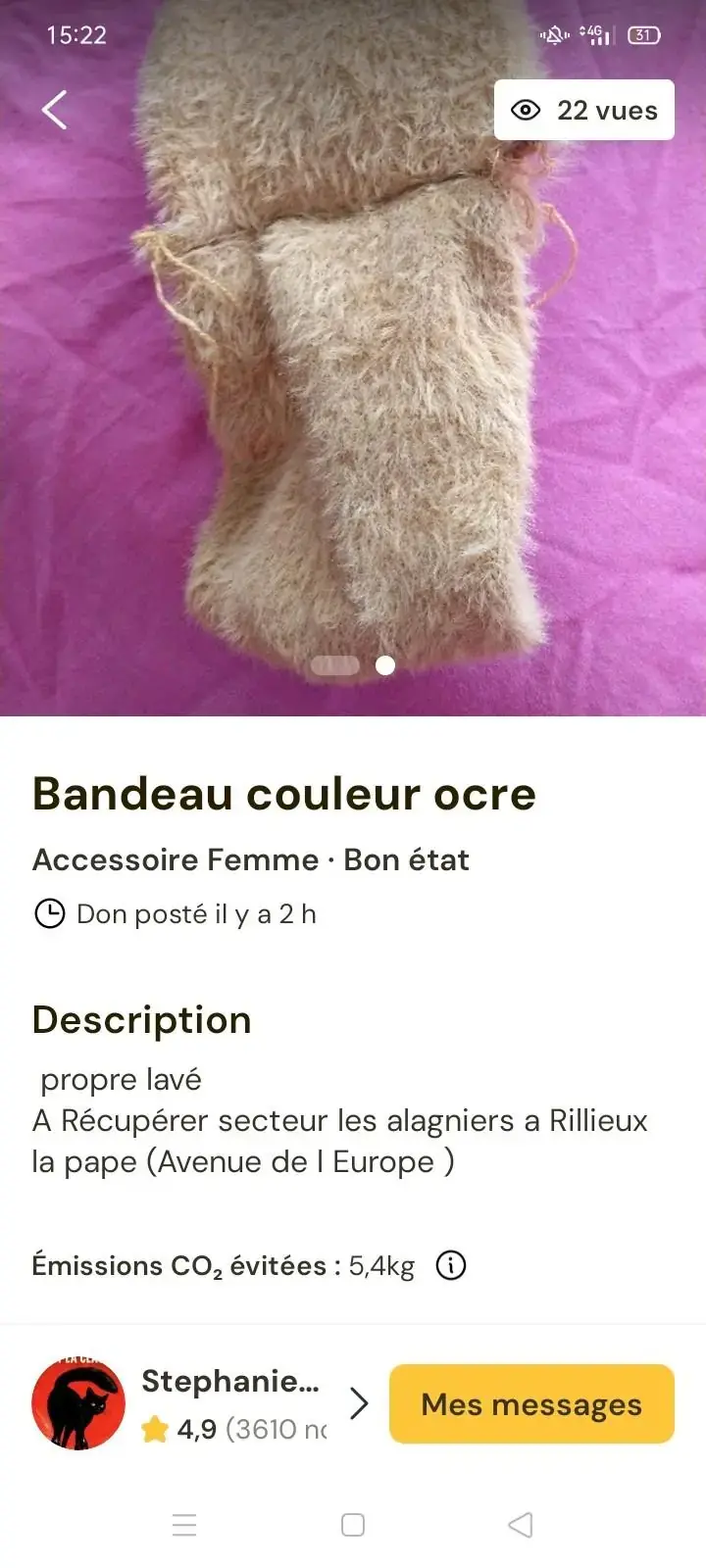Viewport: 706px width, 1568px height.
Task: Open Mes messages button
Action: pos(531,1404)
